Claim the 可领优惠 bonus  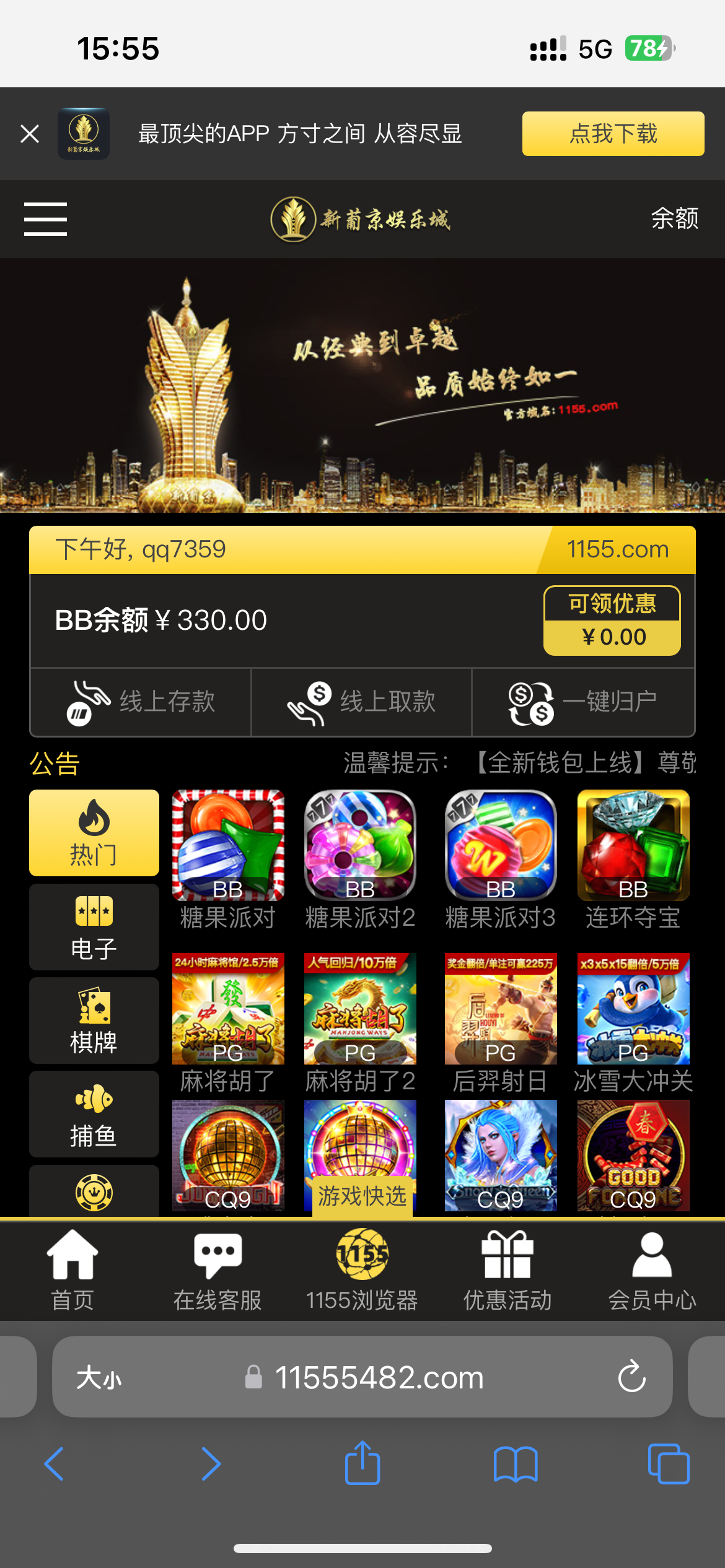click(x=612, y=621)
